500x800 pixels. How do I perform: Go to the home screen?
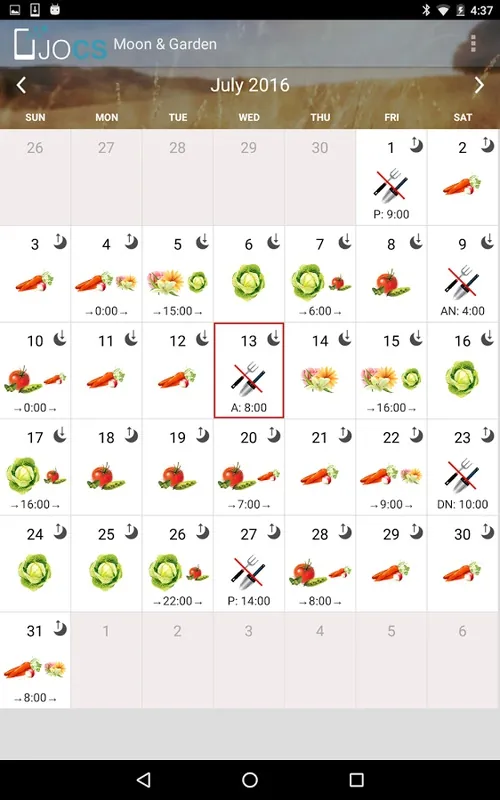250,779
